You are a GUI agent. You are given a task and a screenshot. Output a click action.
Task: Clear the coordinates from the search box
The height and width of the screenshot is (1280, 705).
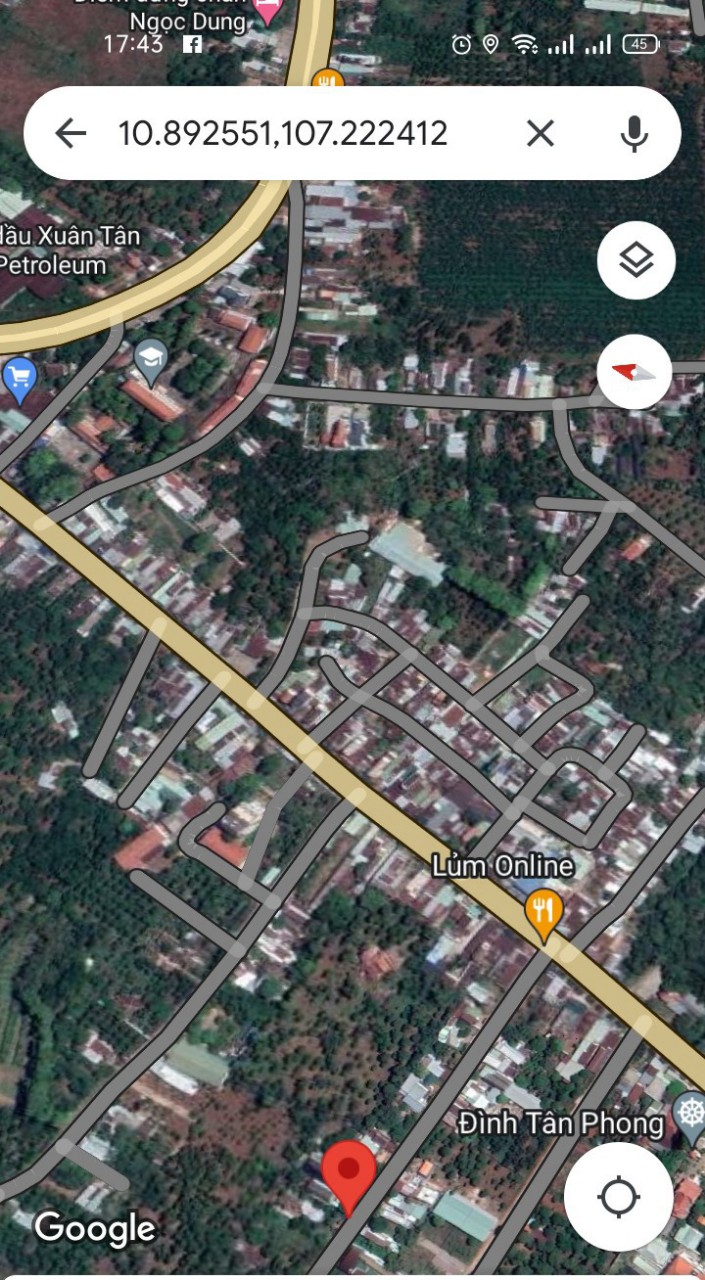pos(540,133)
